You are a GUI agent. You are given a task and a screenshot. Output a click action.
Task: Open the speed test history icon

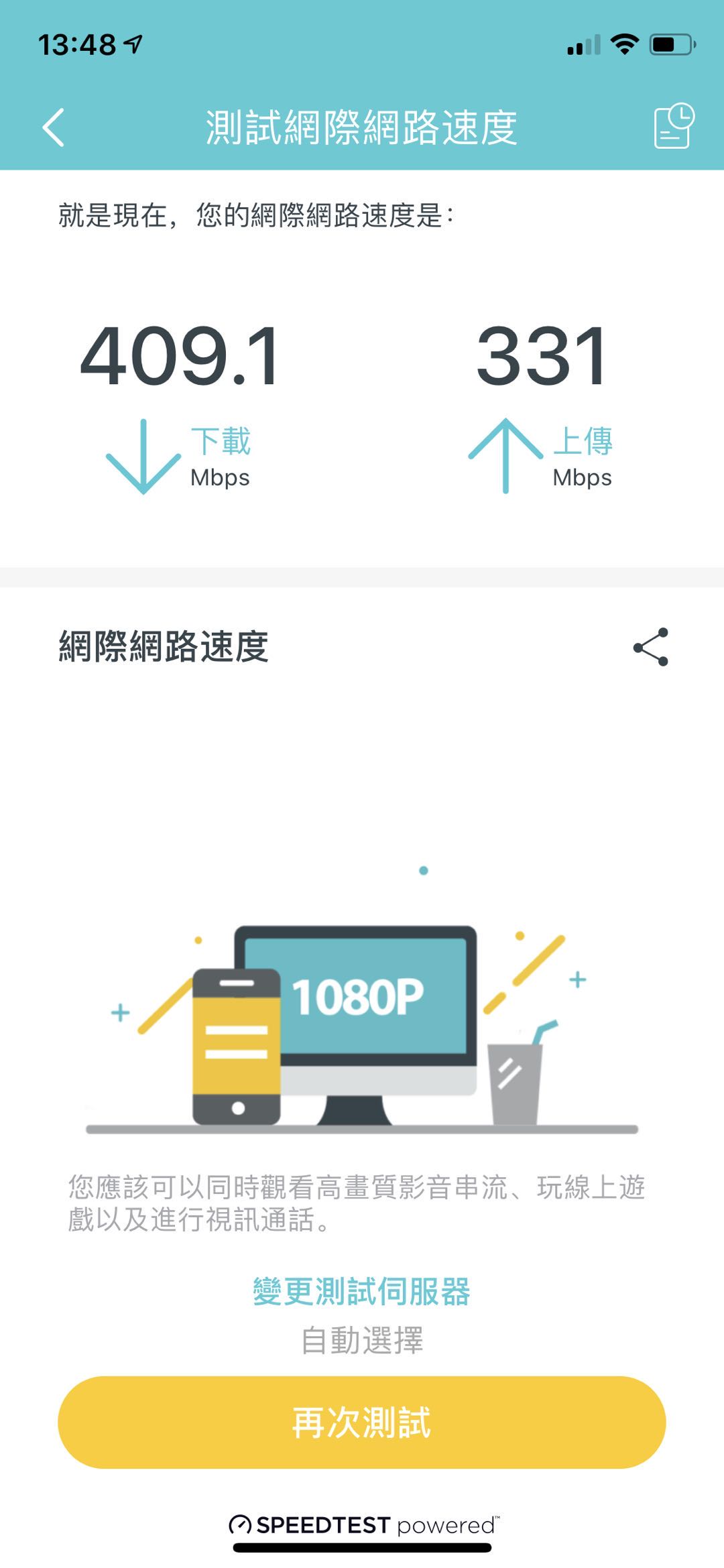coord(673,126)
